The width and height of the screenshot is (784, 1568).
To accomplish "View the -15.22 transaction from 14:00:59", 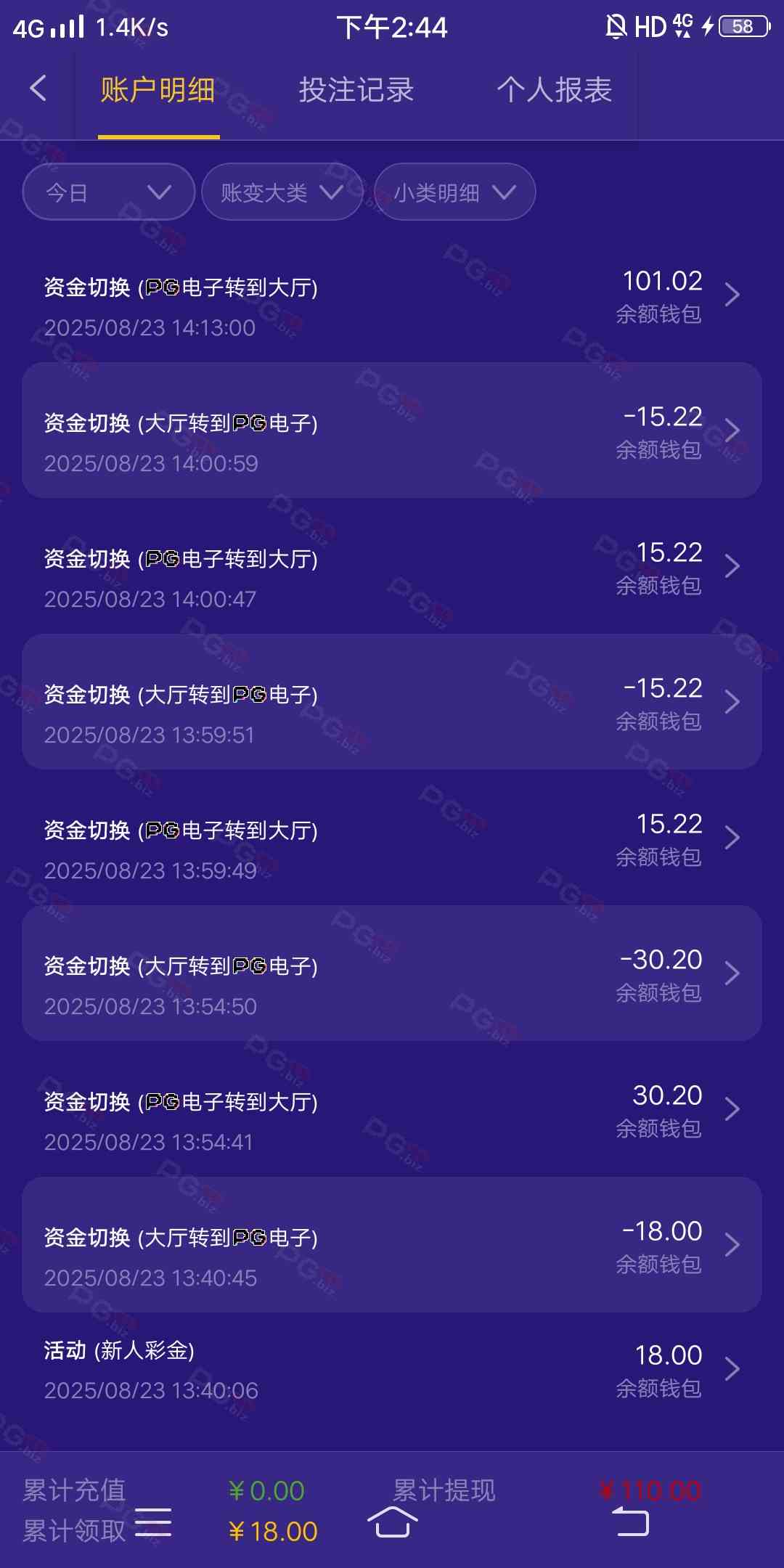I will 392,430.
